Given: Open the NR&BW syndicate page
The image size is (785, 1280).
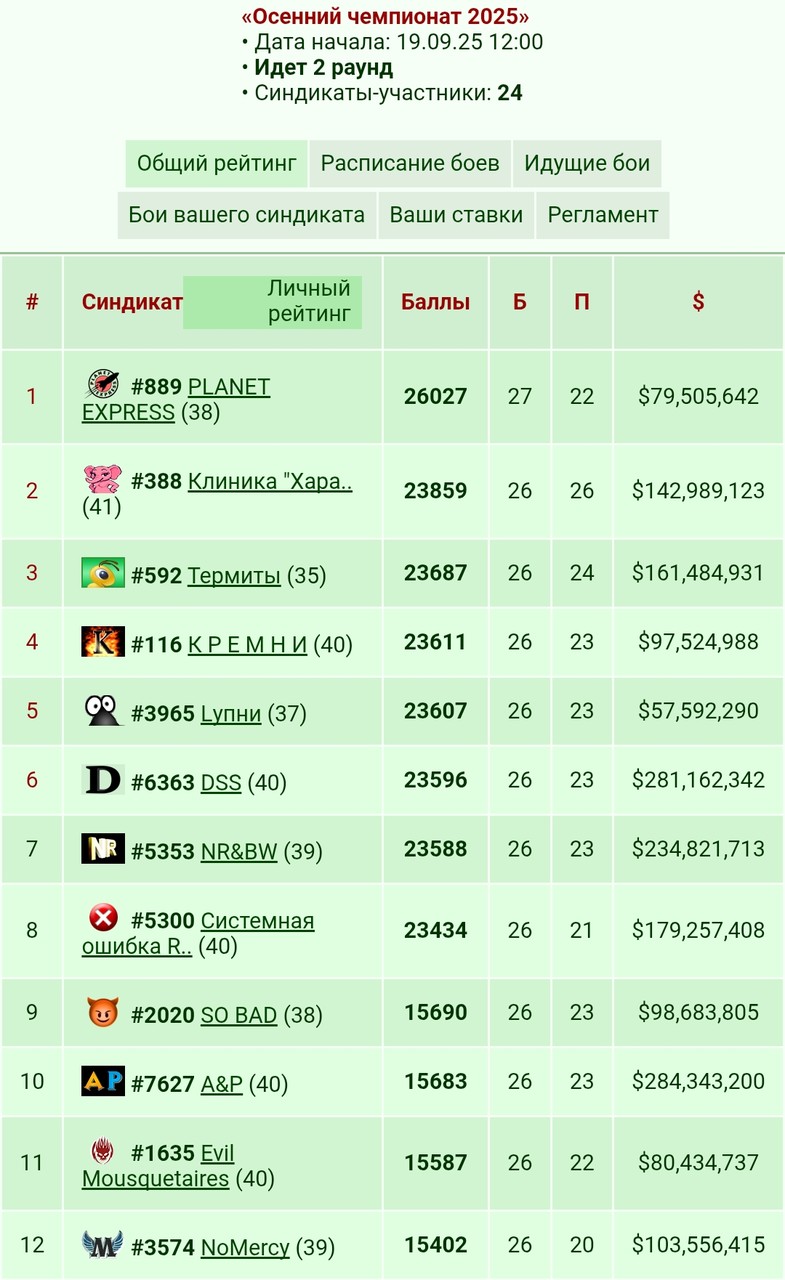Looking at the screenshot, I should pos(239,852).
